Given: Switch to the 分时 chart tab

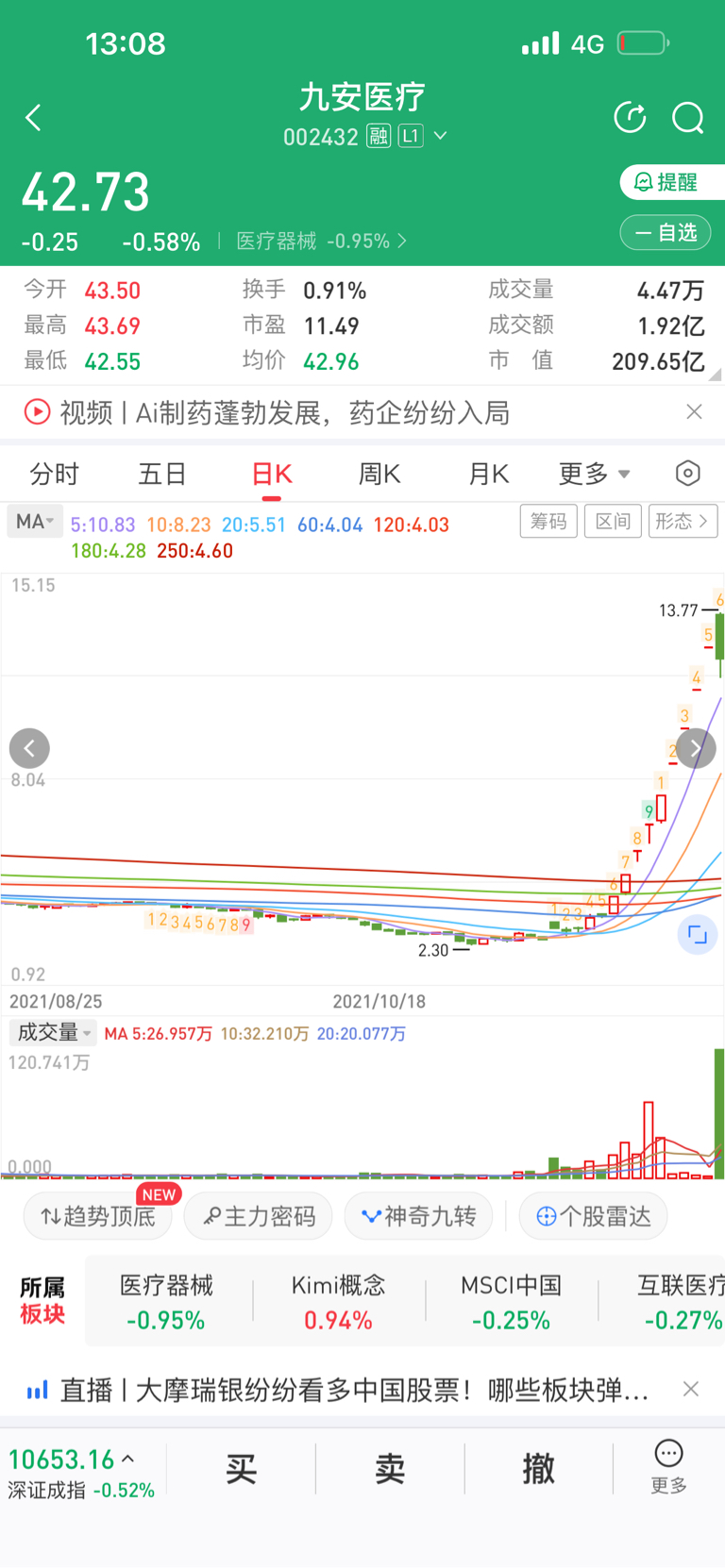Looking at the screenshot, I should pos(55,474).
